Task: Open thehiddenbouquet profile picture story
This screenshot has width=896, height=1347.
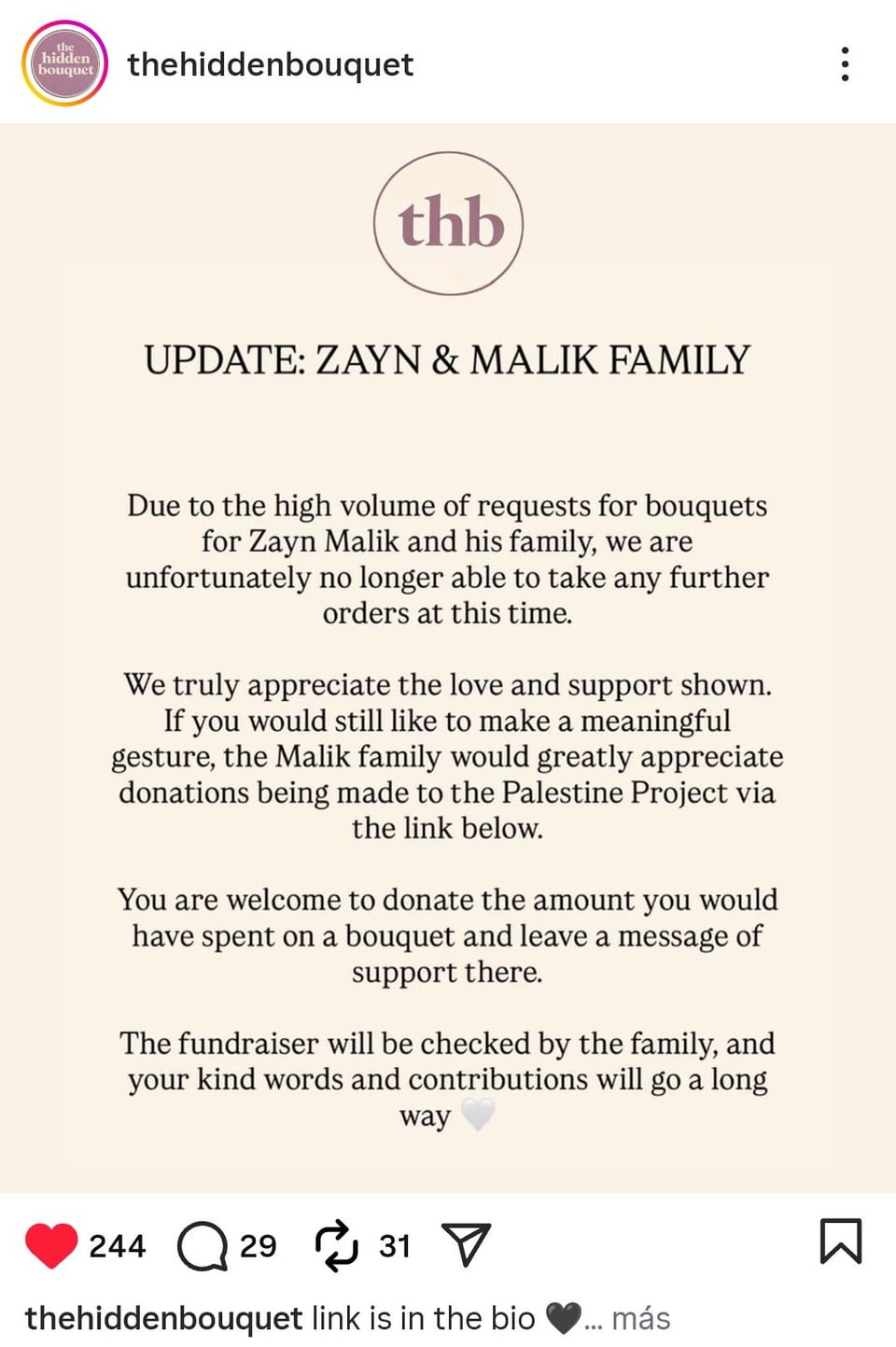Action: [x=64, y=63]
